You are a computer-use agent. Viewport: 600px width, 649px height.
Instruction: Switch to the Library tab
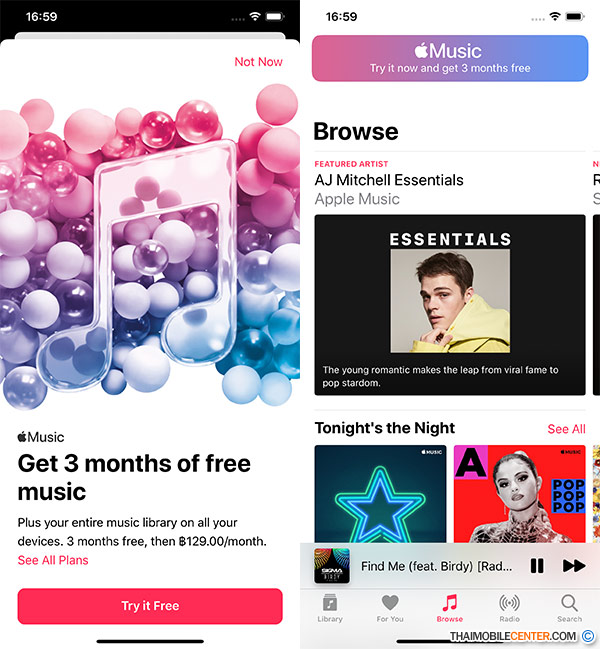330,607
